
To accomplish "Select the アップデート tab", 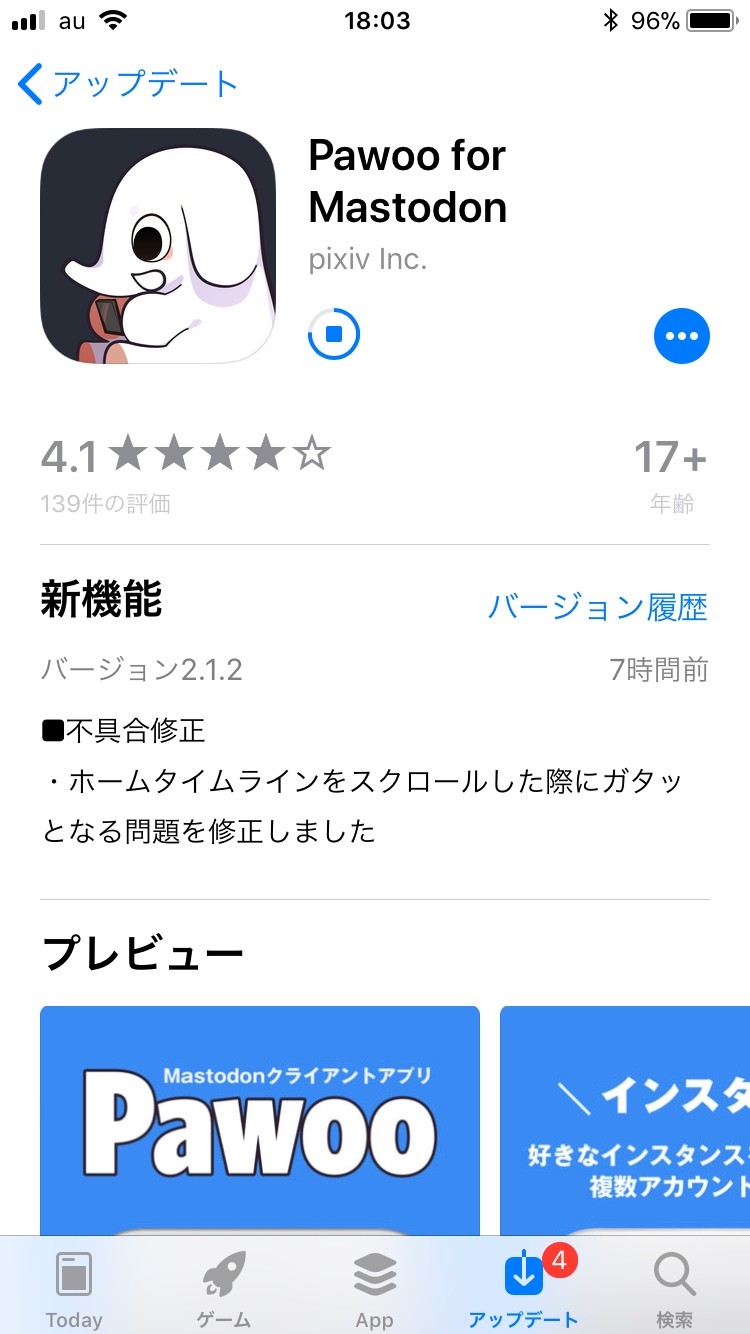I will [524, 1289].
